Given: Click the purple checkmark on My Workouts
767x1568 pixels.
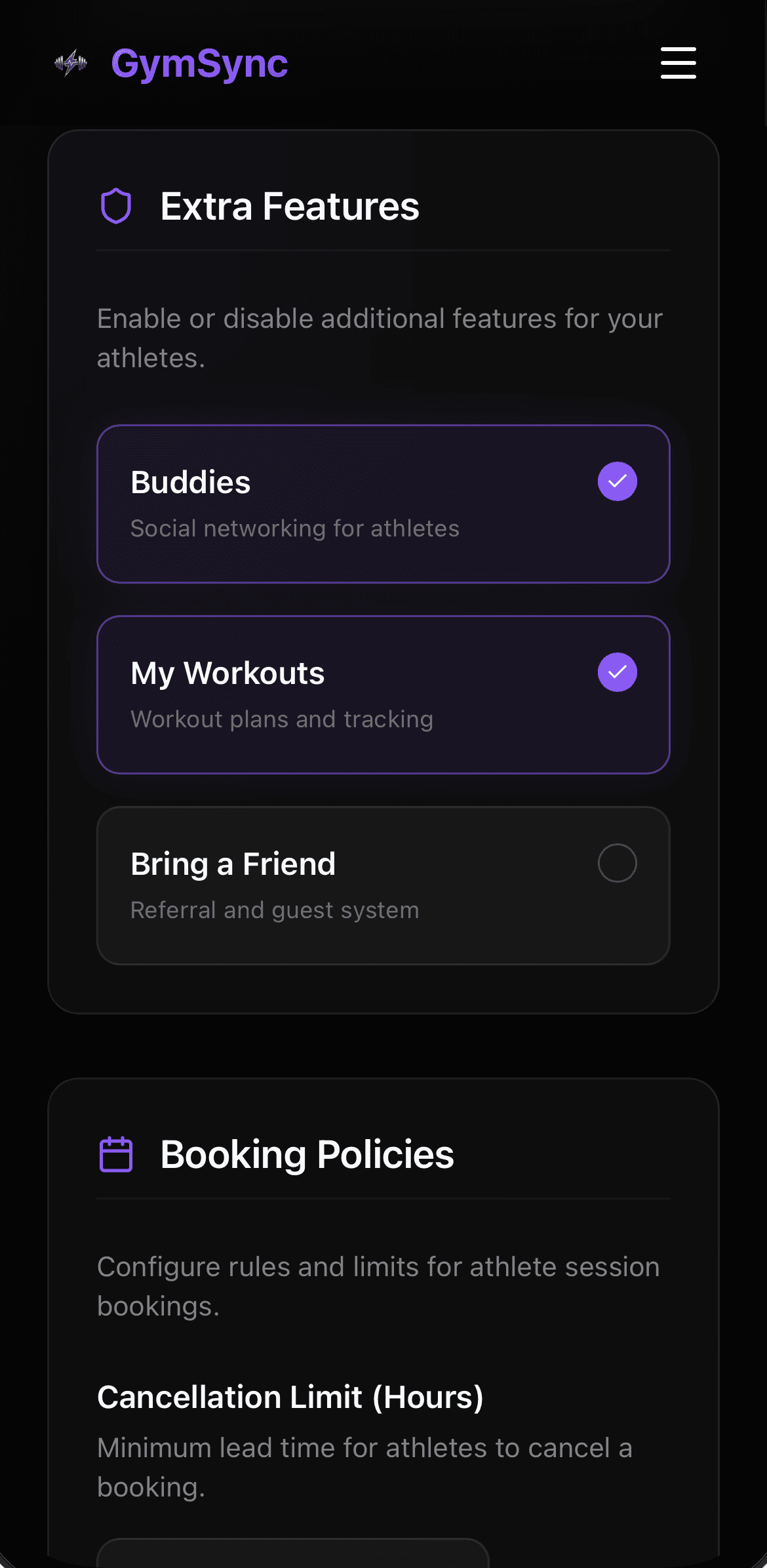Looking at the screenshot, I should [x=616, y=672].
